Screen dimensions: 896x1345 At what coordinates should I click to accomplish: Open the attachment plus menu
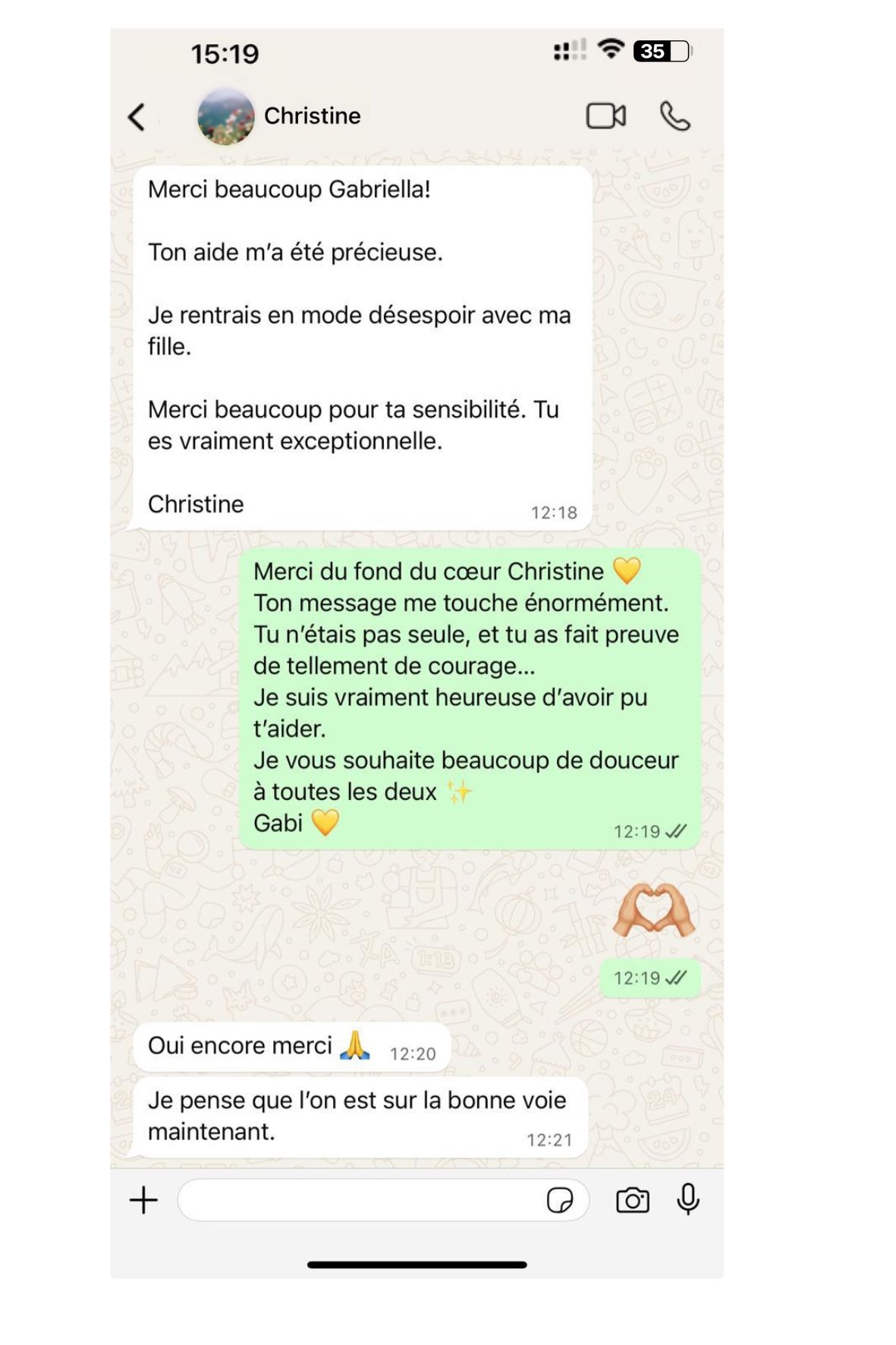pos(143,1200)
